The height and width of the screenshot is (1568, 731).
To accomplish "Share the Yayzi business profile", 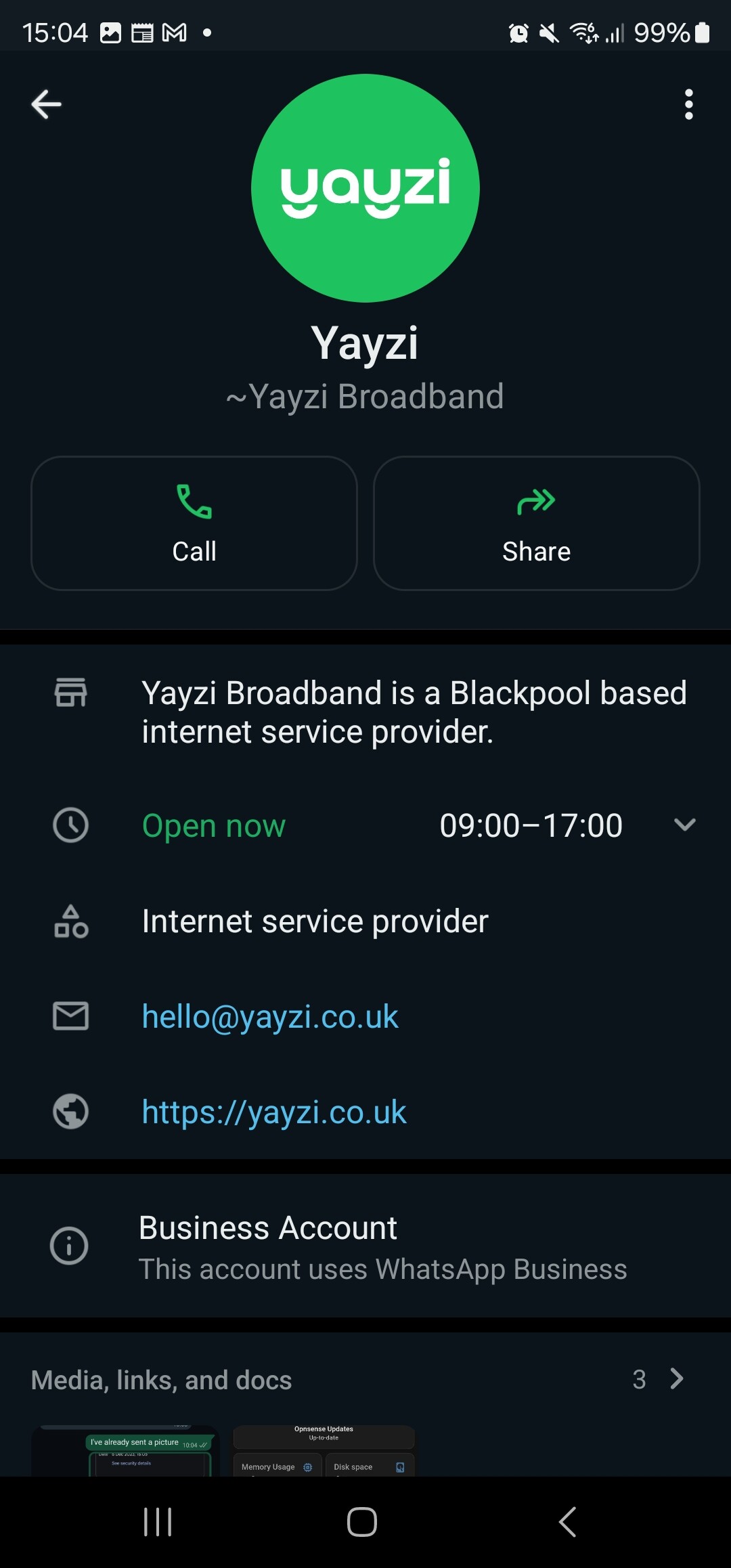I will click(x=536, y=523).
